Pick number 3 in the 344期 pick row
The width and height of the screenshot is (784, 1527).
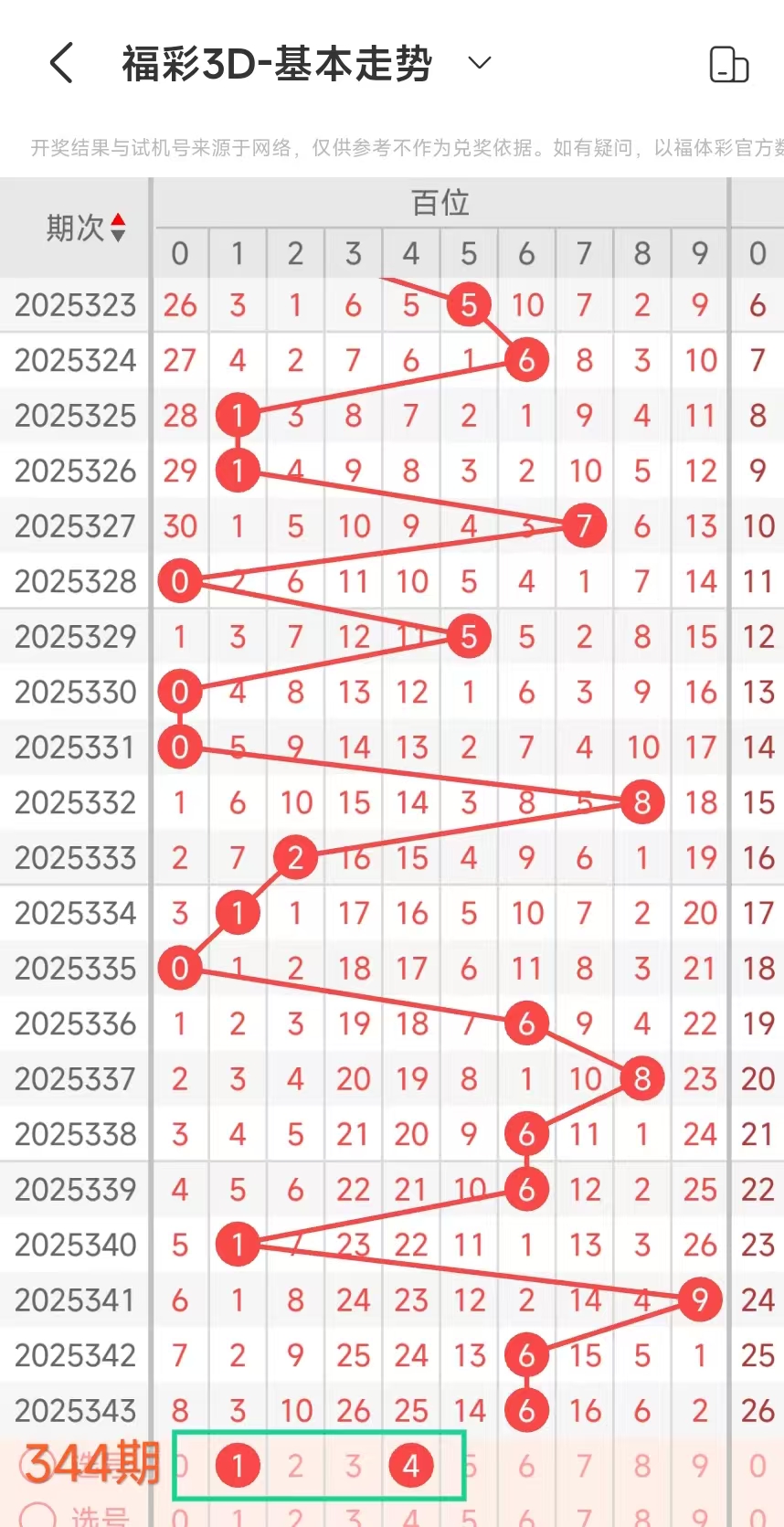click(x=354, y=1466)
